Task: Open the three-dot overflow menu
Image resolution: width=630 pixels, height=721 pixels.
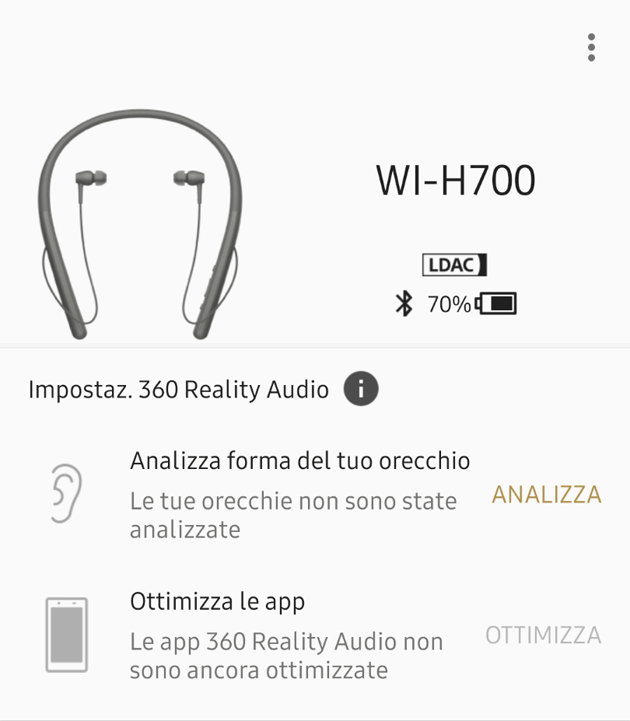Action: [x=592, y=47]
